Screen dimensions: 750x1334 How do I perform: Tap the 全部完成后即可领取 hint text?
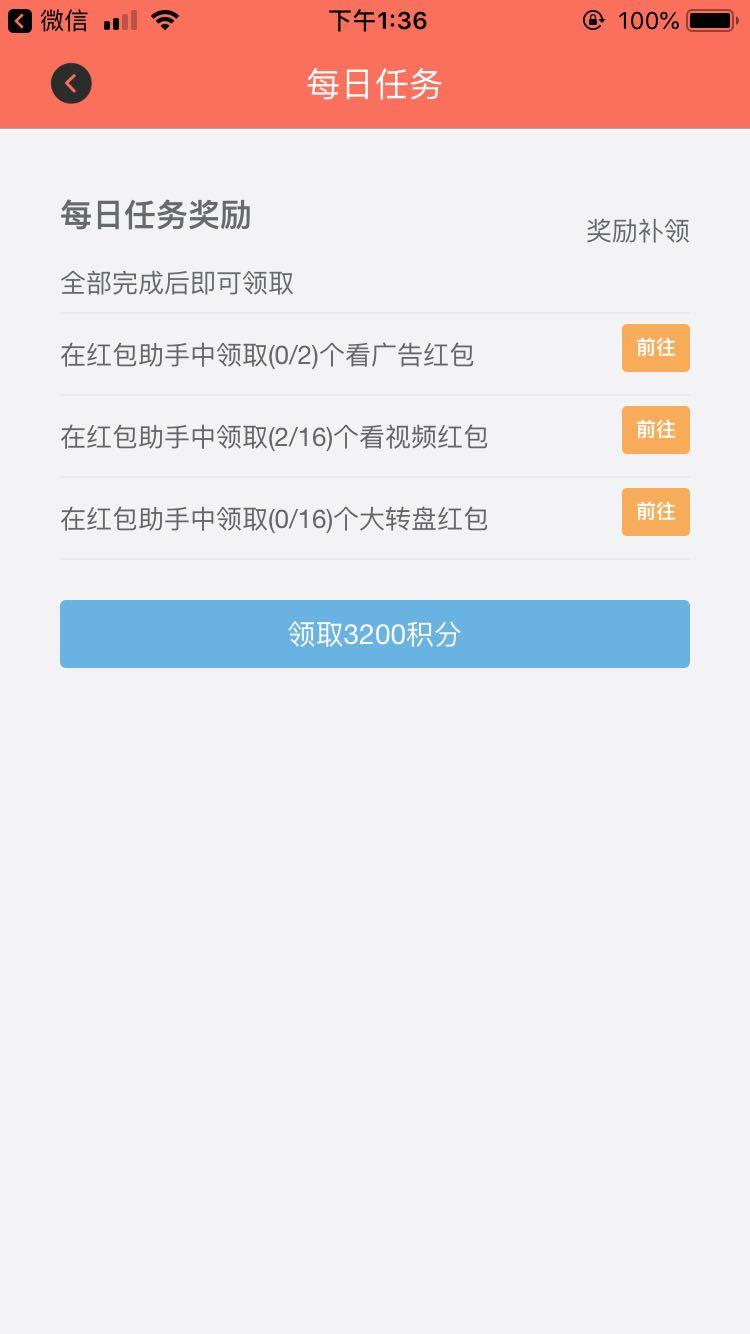coord(176,284)
